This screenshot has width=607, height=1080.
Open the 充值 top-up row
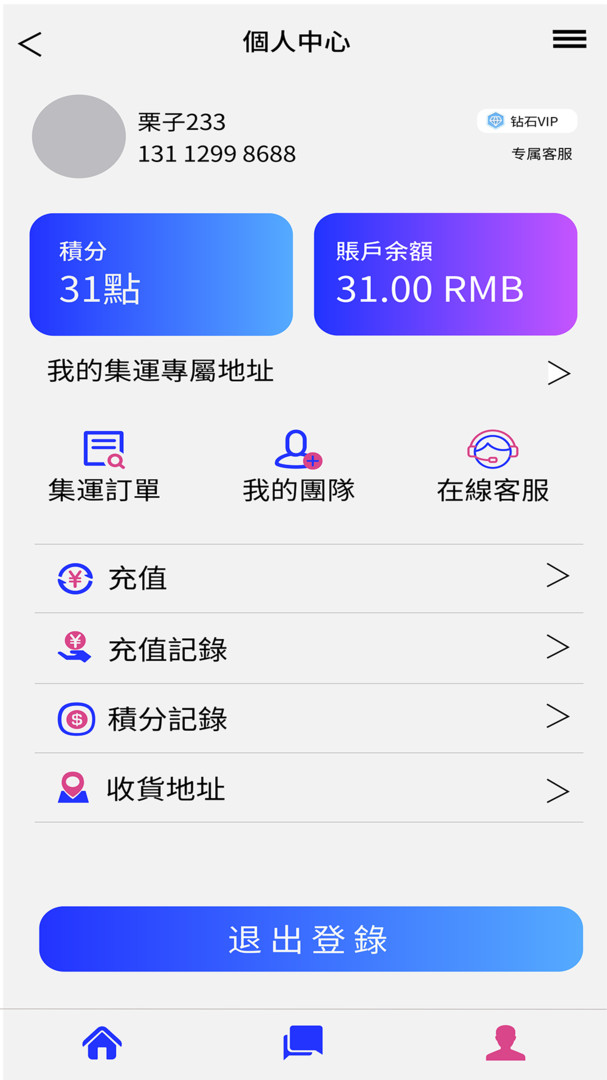click(x=309, y=579)
